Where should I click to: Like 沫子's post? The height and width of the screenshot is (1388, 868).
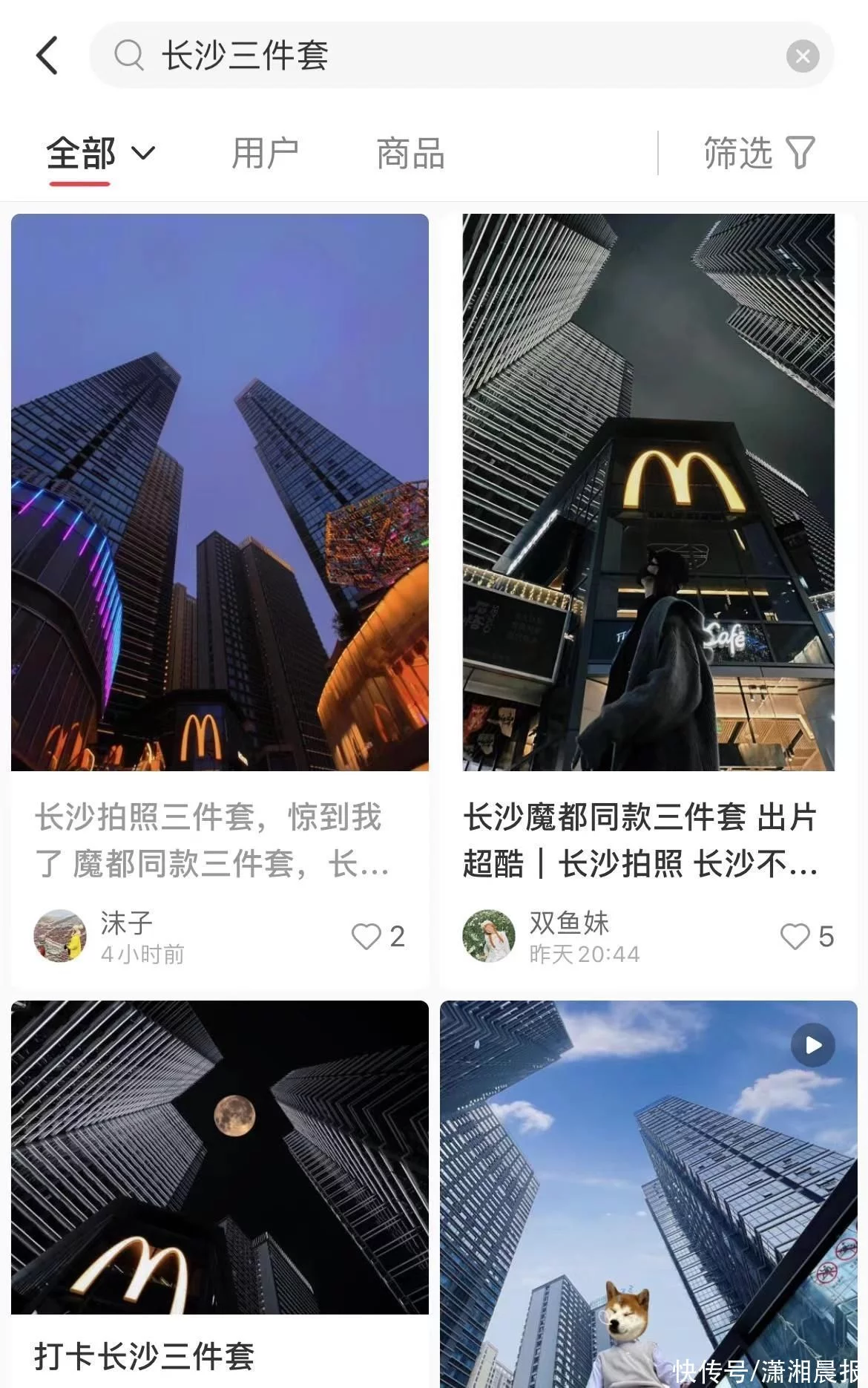[366, 937]
